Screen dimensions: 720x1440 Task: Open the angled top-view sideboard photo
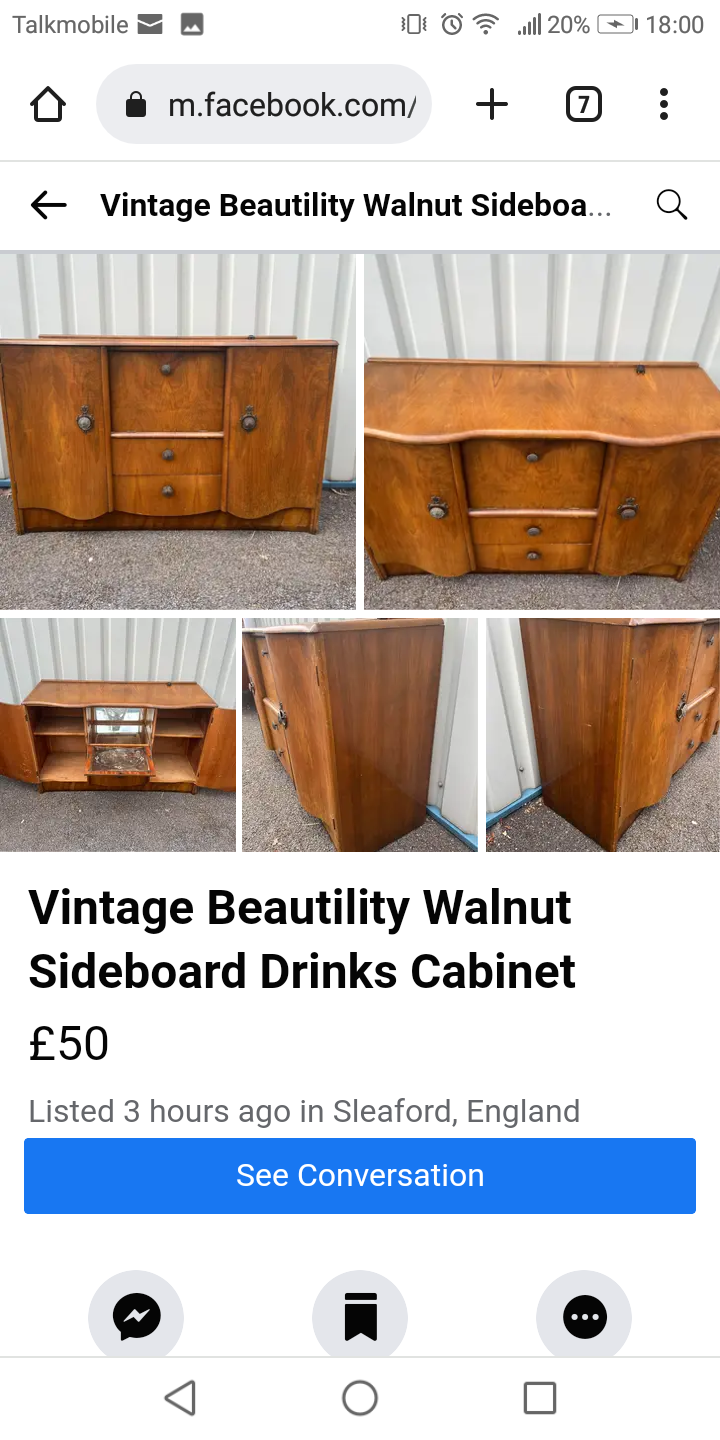point(541,431)
